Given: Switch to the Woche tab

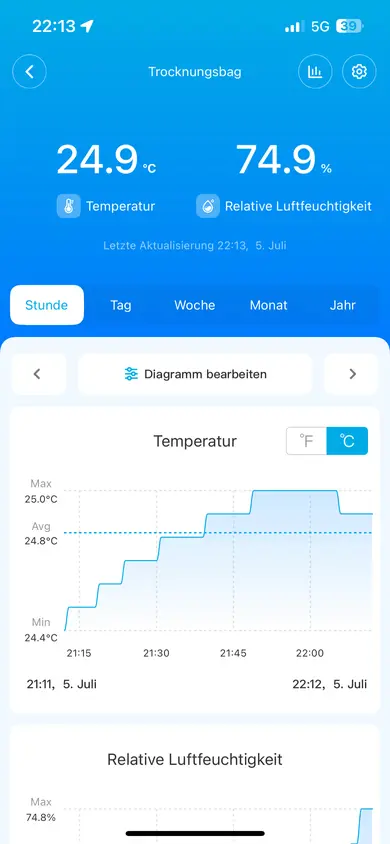Looking at the screenshot, I should coord(195,305).
